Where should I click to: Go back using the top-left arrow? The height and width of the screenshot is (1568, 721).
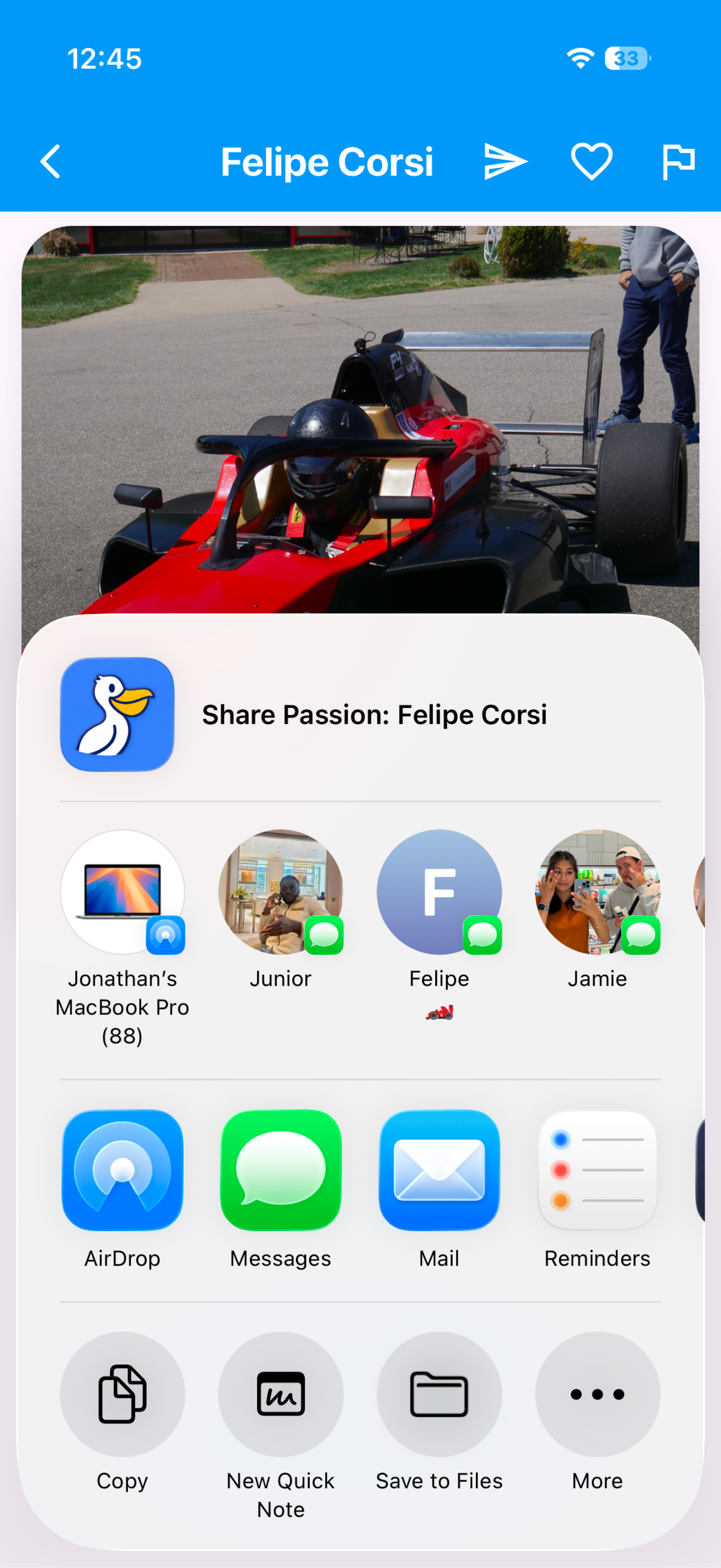51,161
